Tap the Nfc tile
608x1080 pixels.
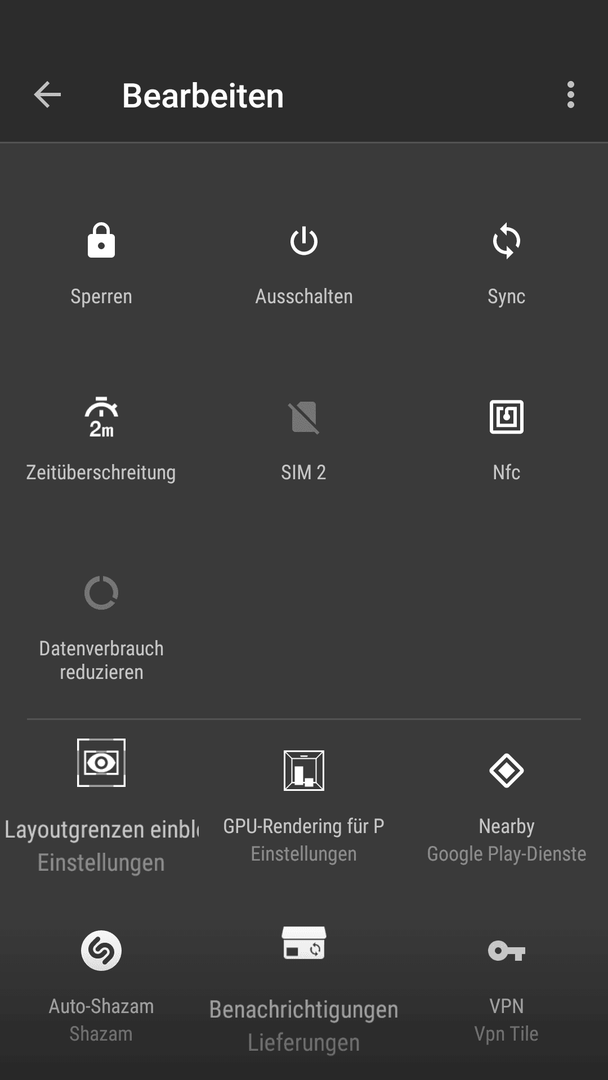pyautogui.click(x=506, y=441)
